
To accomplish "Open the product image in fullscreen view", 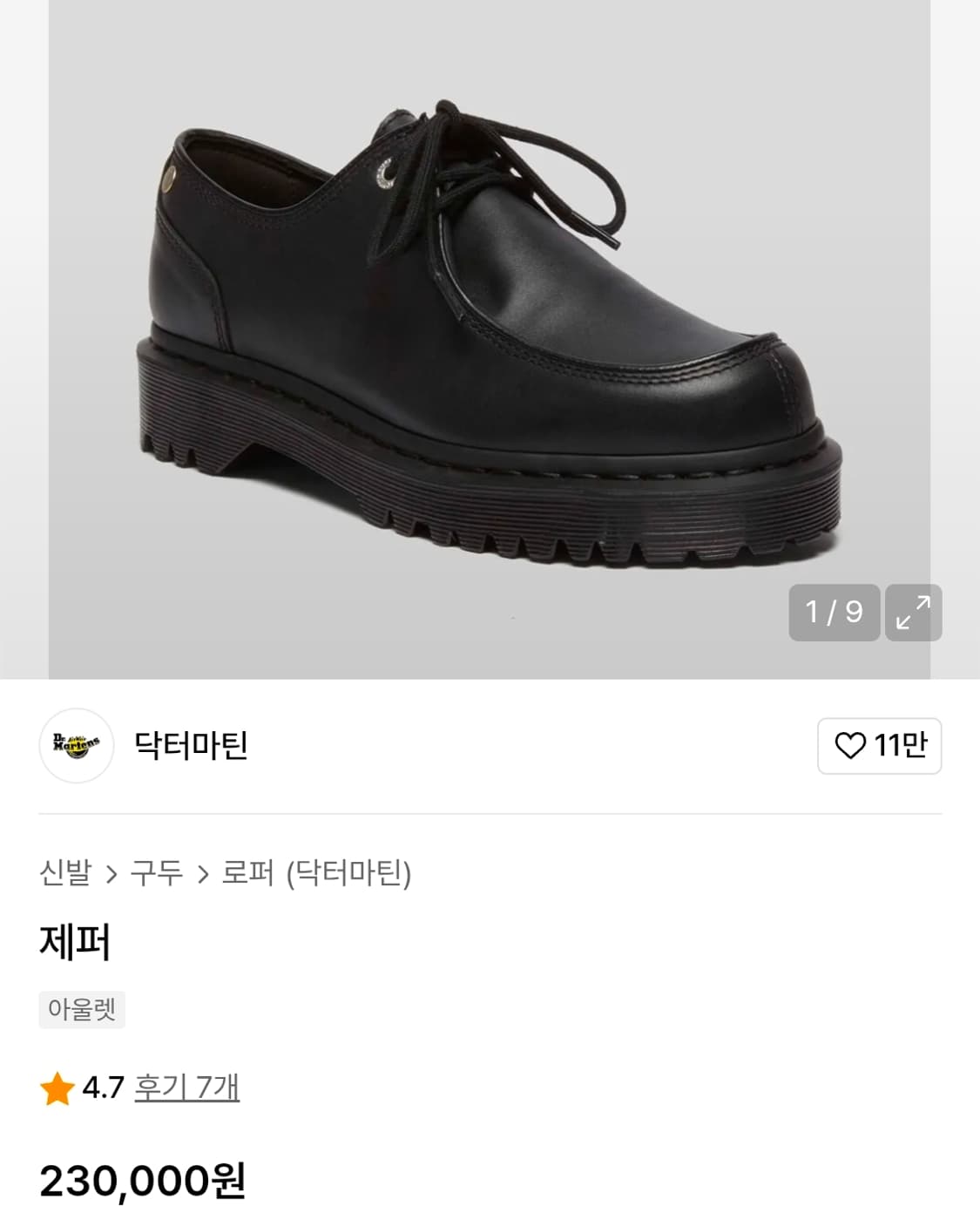I will [x=914, y=613].
